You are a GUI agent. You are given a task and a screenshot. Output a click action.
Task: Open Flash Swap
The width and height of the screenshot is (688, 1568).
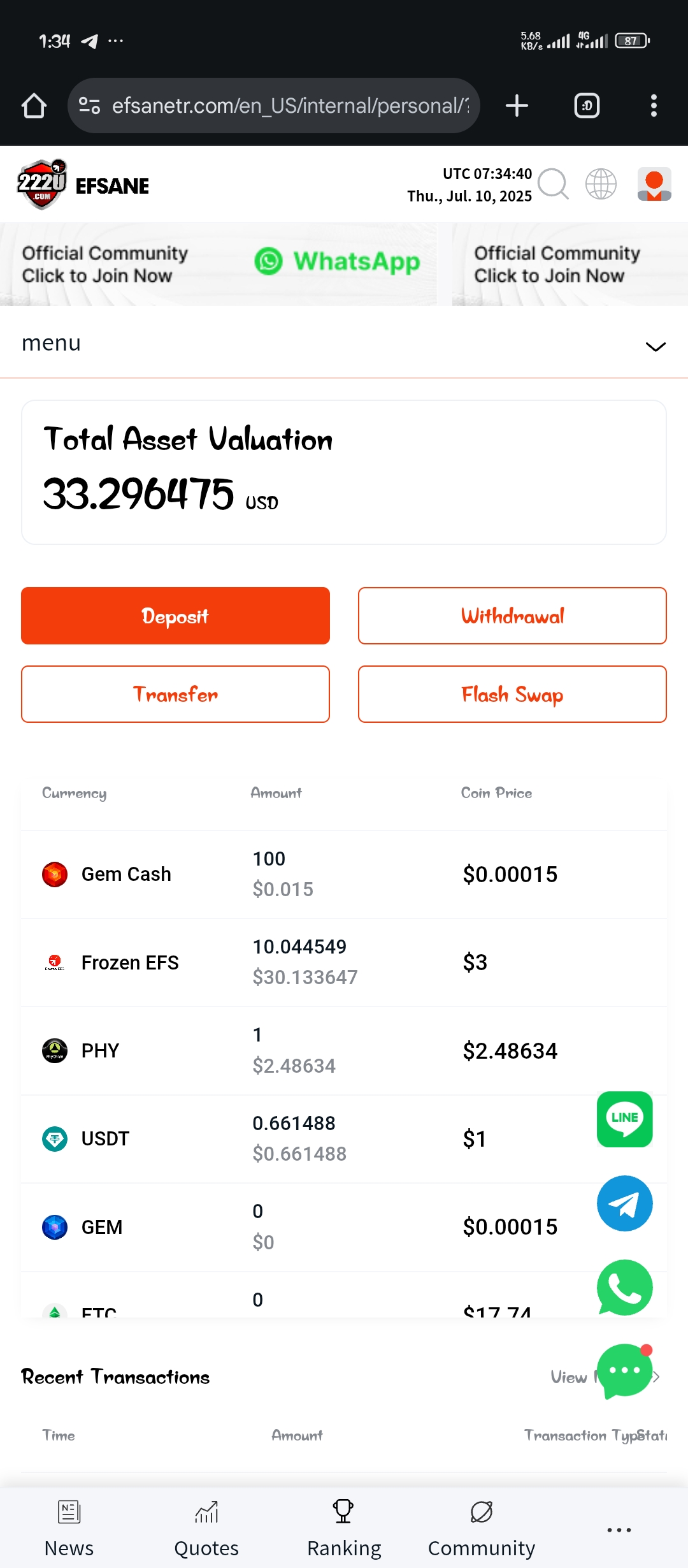(512, 694)
